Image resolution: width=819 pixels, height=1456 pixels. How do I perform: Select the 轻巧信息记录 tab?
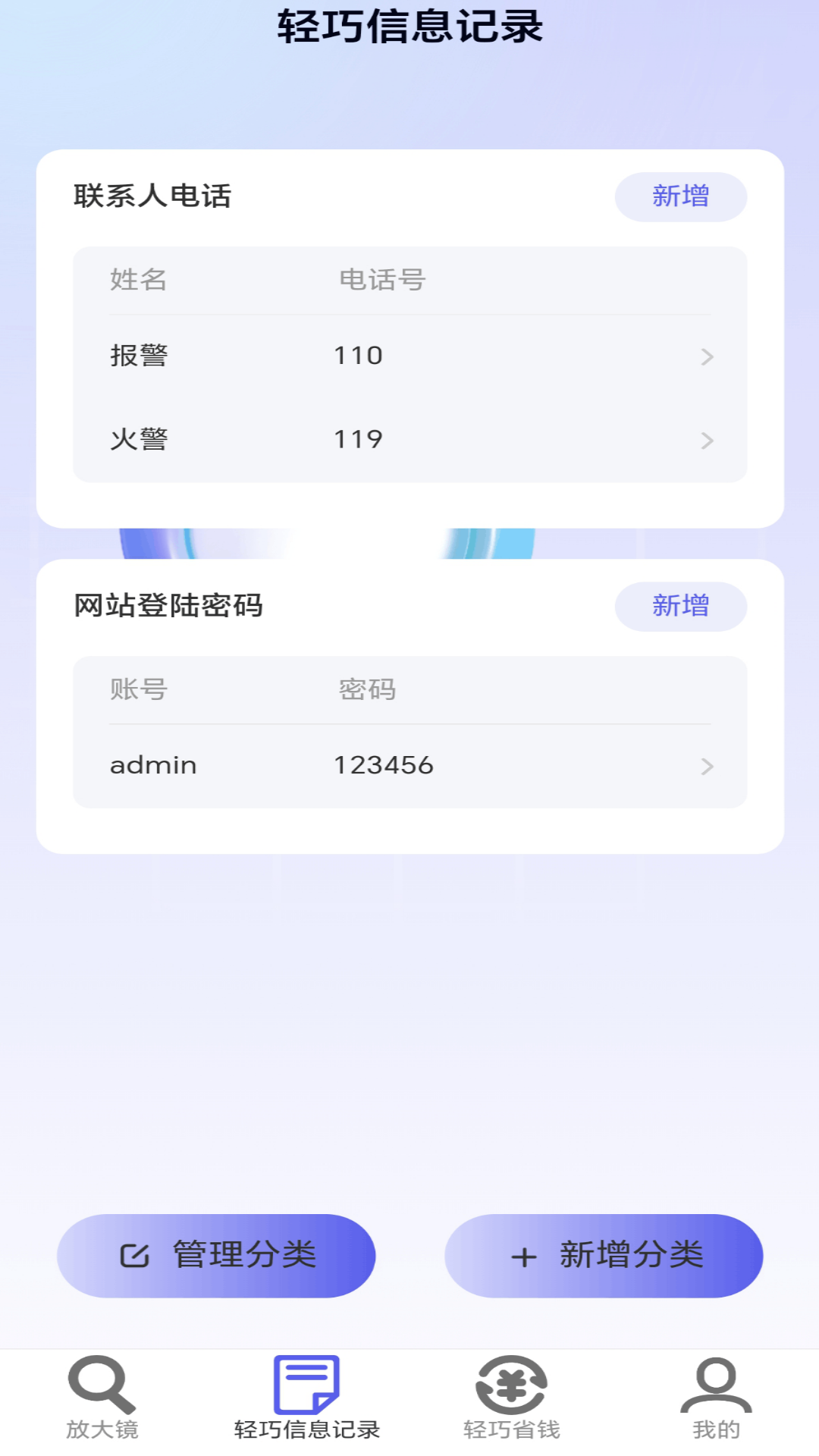[x=307, y=1398]
